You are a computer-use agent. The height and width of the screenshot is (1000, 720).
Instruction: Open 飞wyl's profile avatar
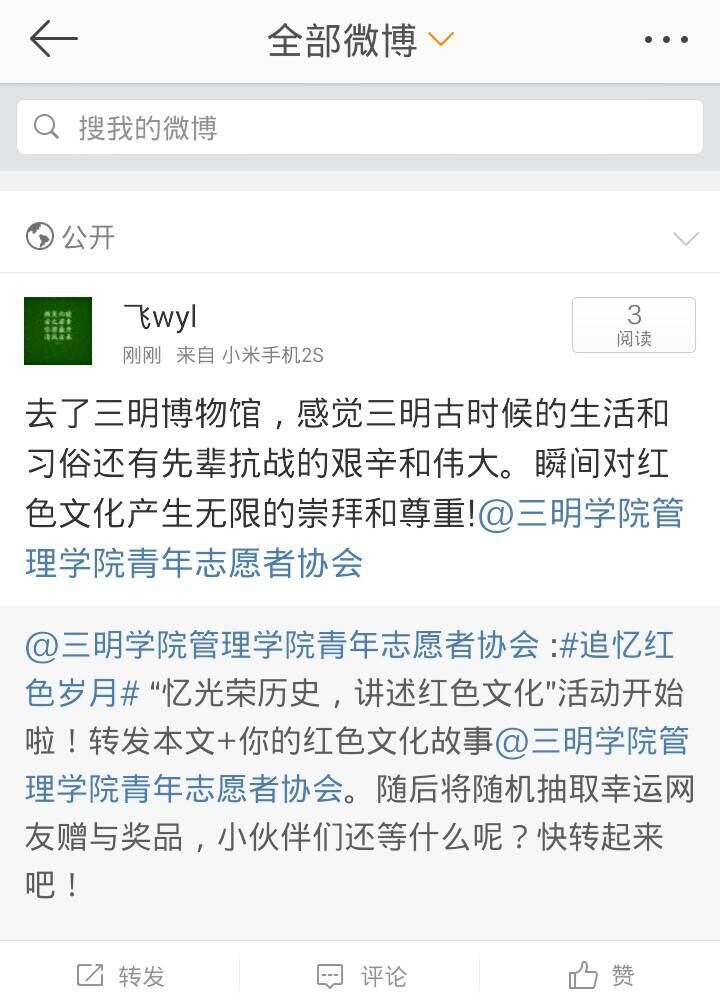(58, 331)
